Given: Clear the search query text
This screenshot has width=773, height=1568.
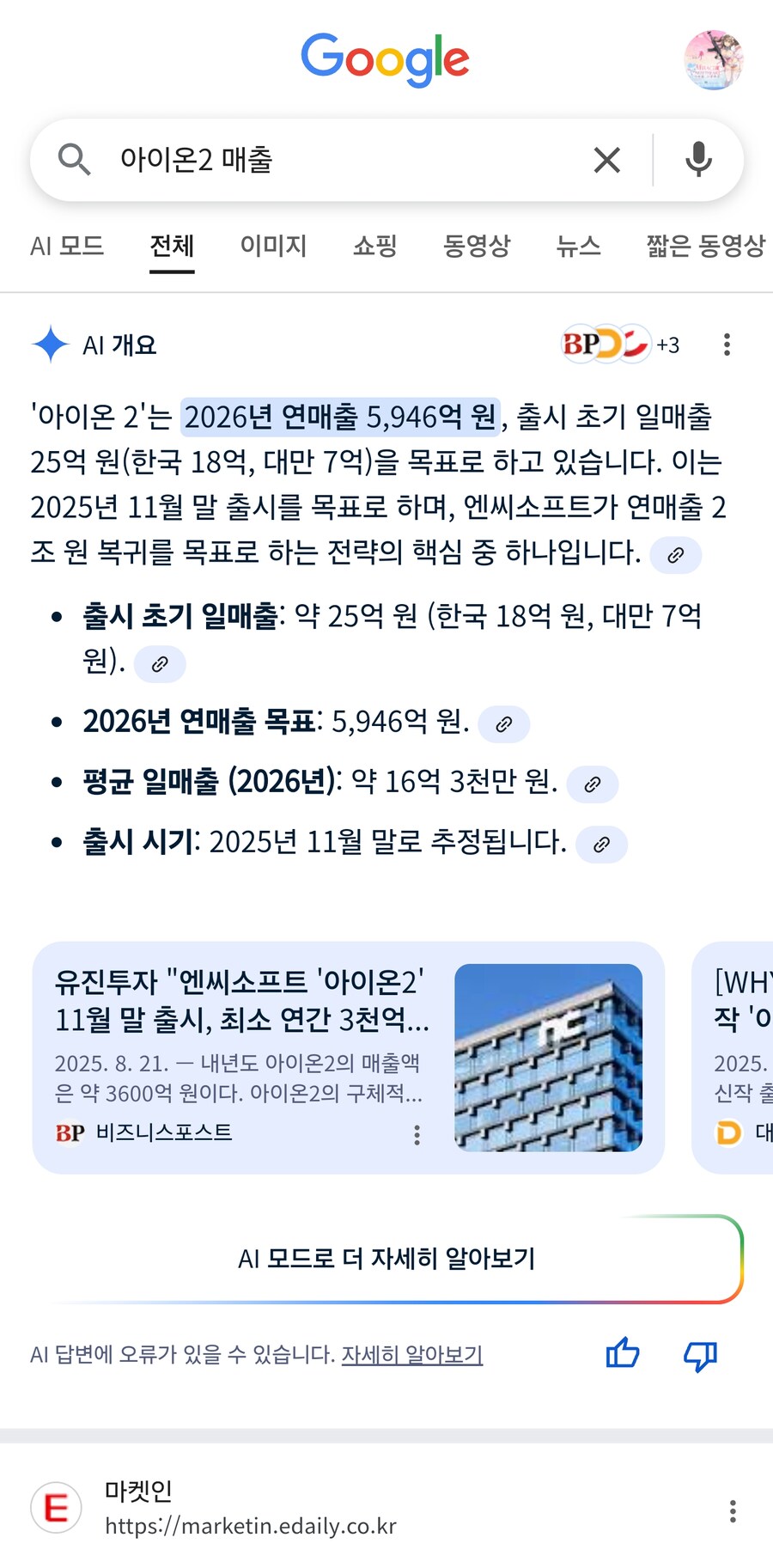Looking at the screenshot, I should click(606, 160).
